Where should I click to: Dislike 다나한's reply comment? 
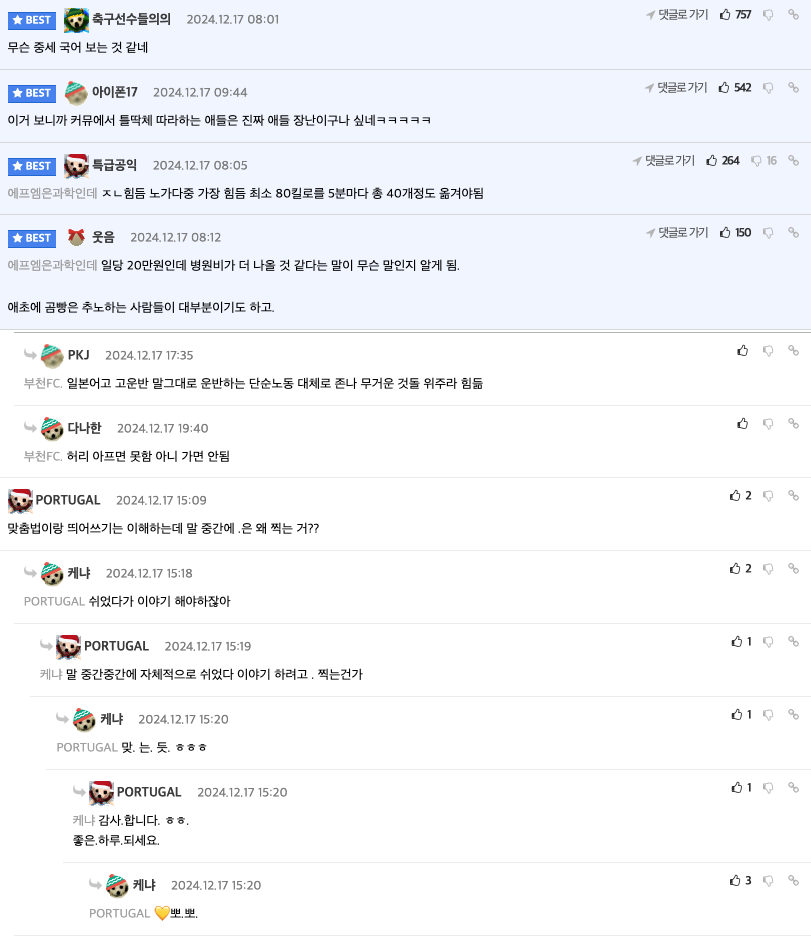coord(768,424)
